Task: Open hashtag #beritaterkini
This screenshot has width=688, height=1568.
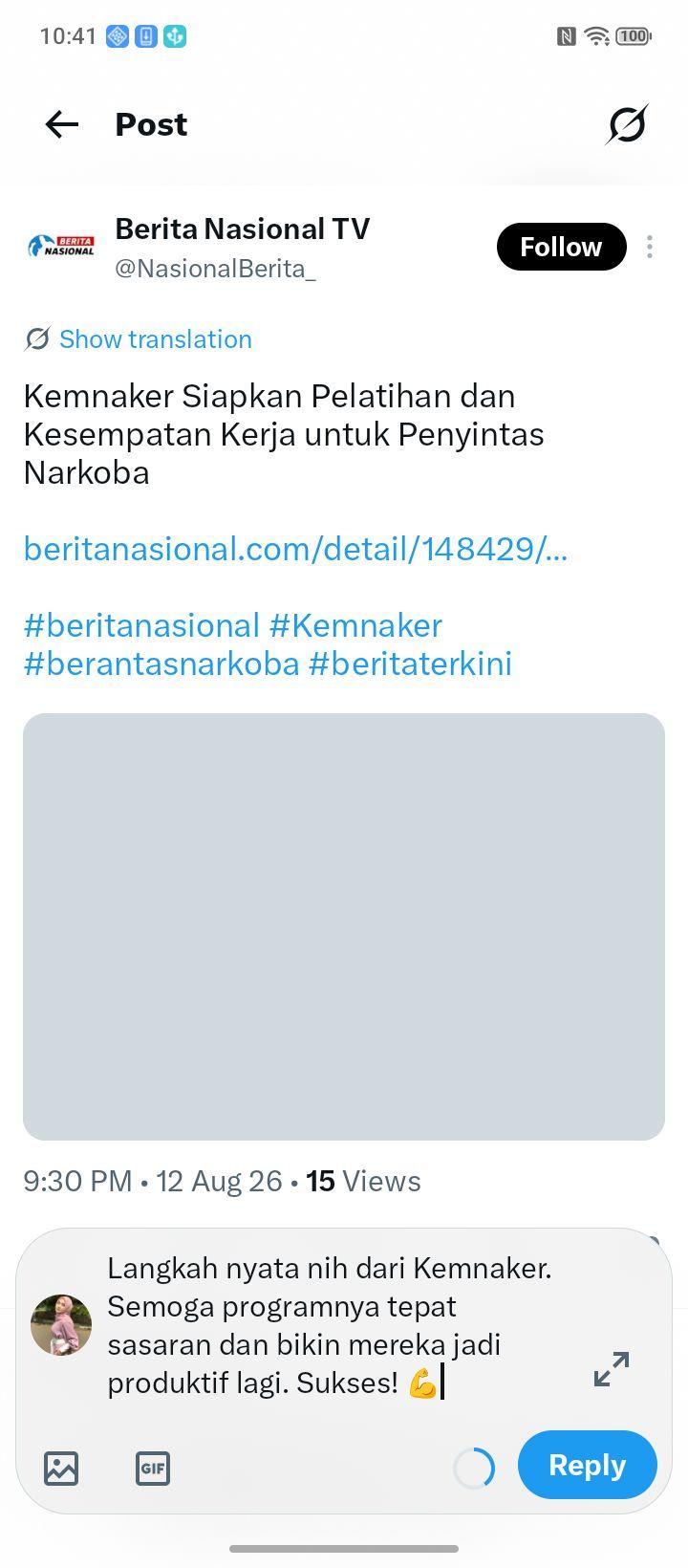Action: pos(410,664)
